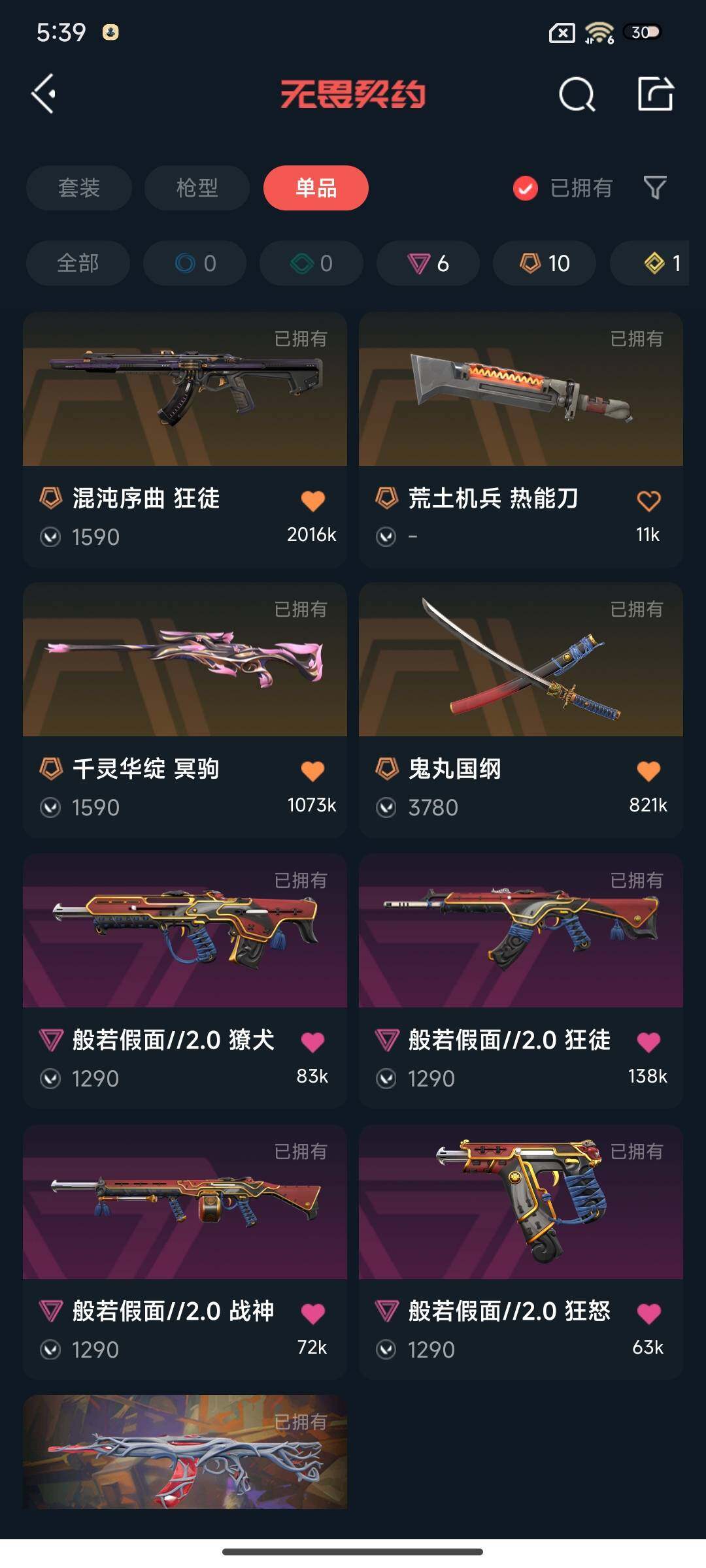
Task: Filter by the blue tier chip showing 0
Action: point(195,263)
